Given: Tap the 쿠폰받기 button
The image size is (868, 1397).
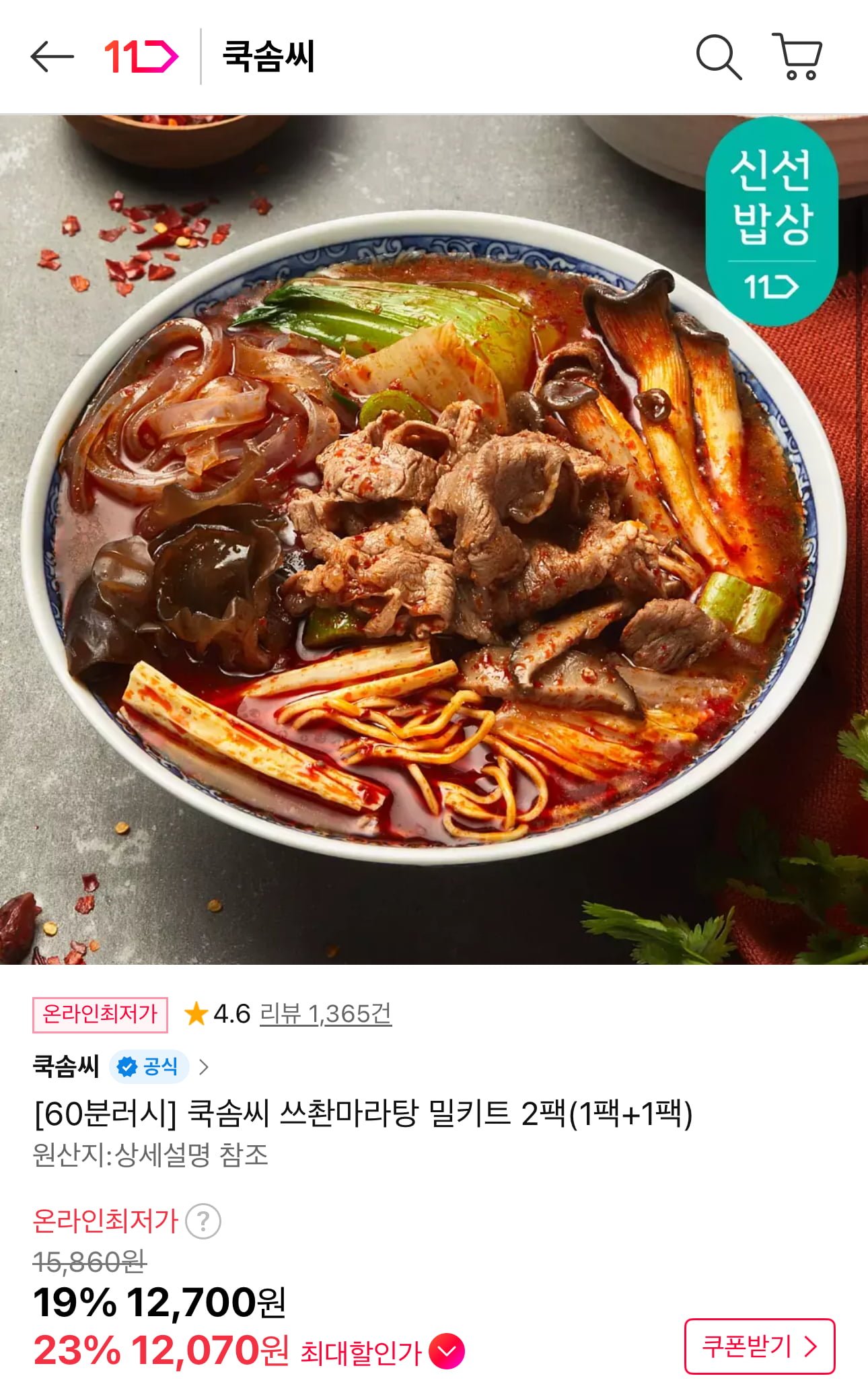Looking at the screenshot, I should (759, 1347).
